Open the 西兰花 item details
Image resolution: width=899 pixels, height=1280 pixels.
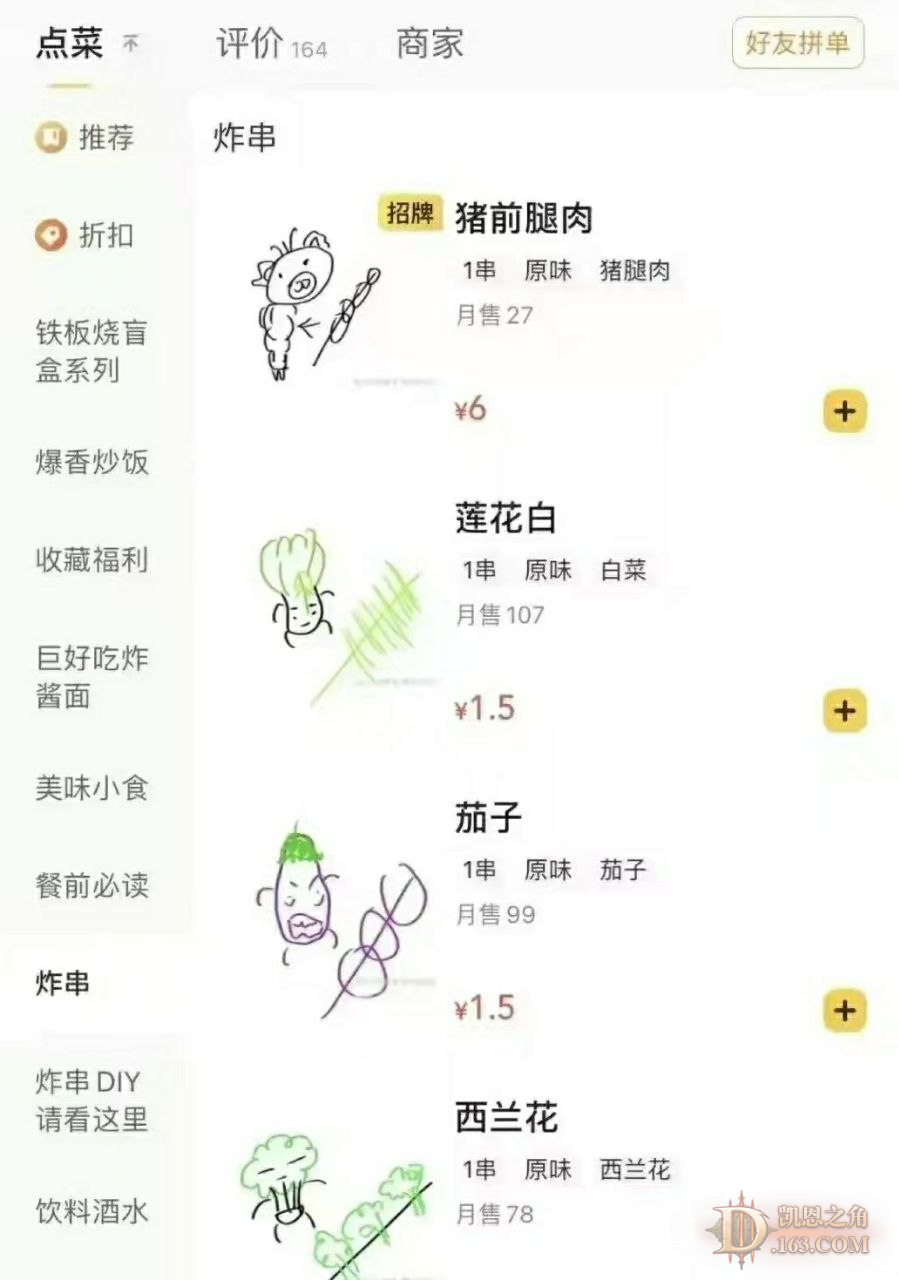(506, 1117)
